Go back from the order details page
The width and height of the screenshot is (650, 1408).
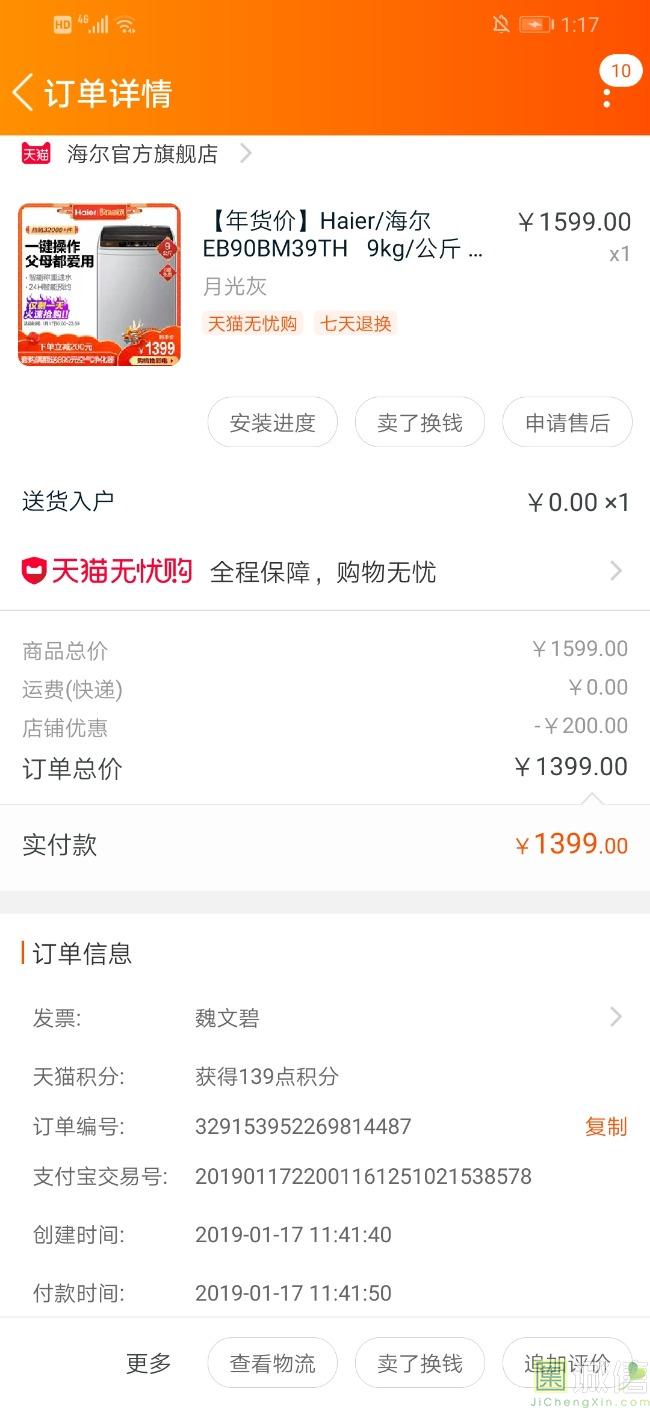23,93
